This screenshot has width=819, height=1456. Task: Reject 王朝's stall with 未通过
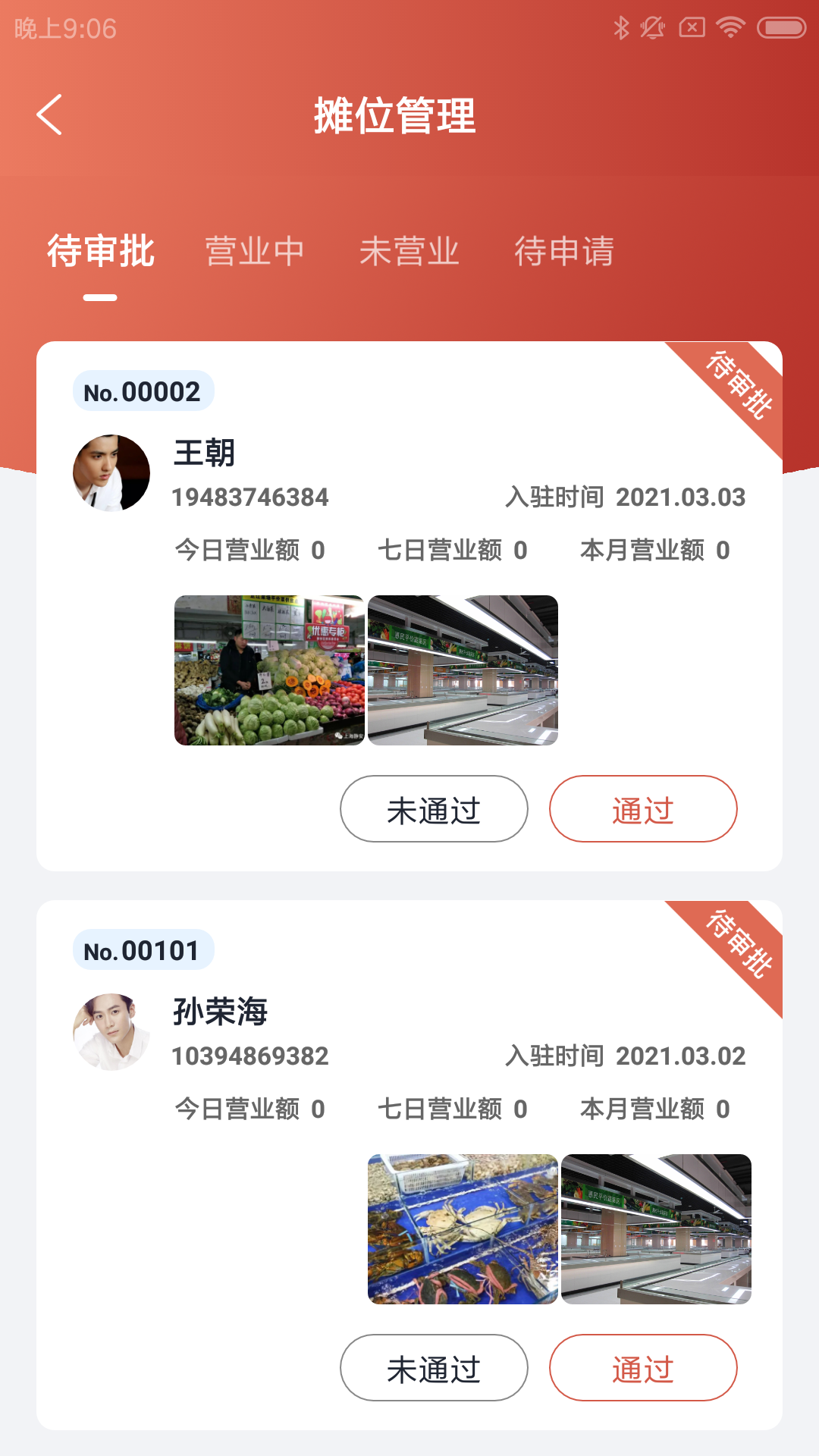[434, 809]
